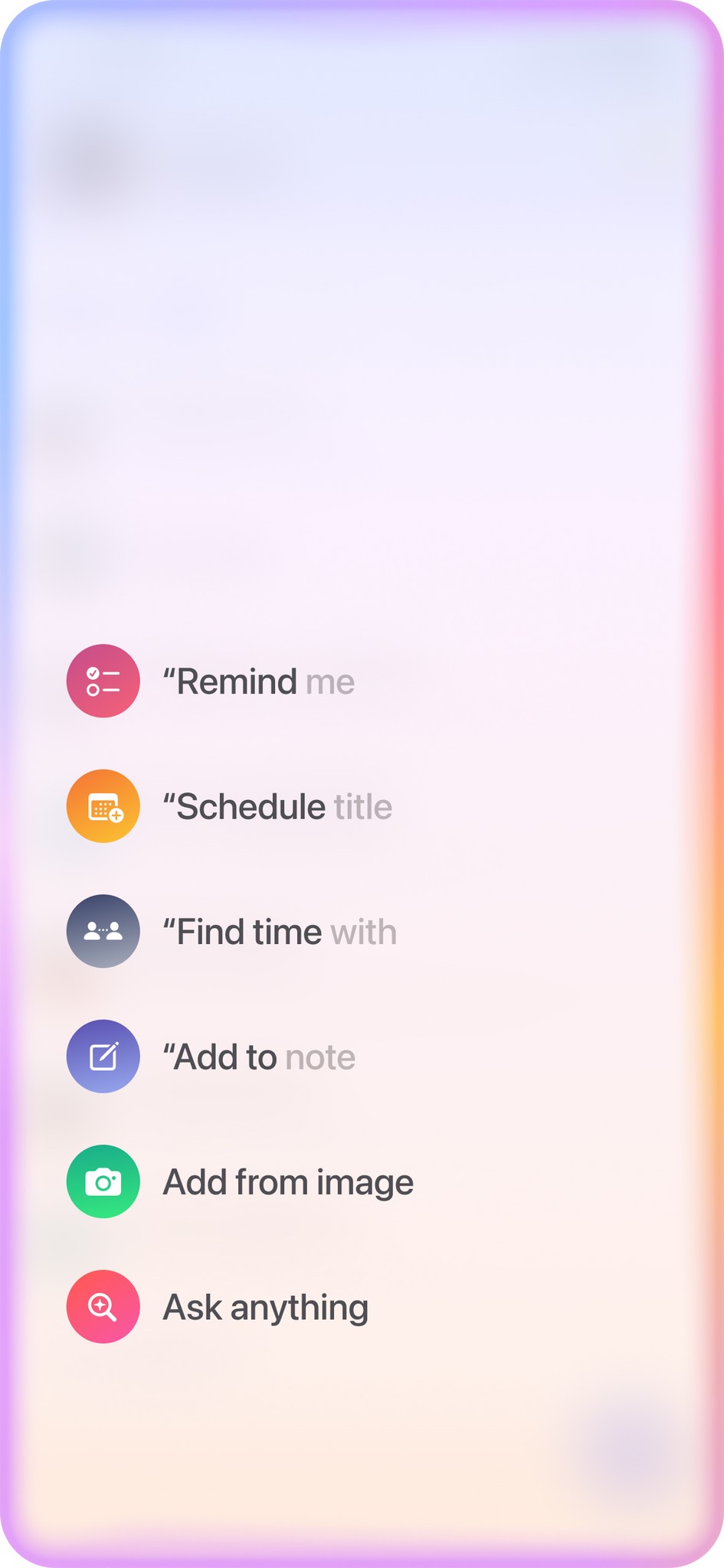Select the purple compose-note icon
Image resolution: width=724 pixels, height=1568 pixels.
103,1055
